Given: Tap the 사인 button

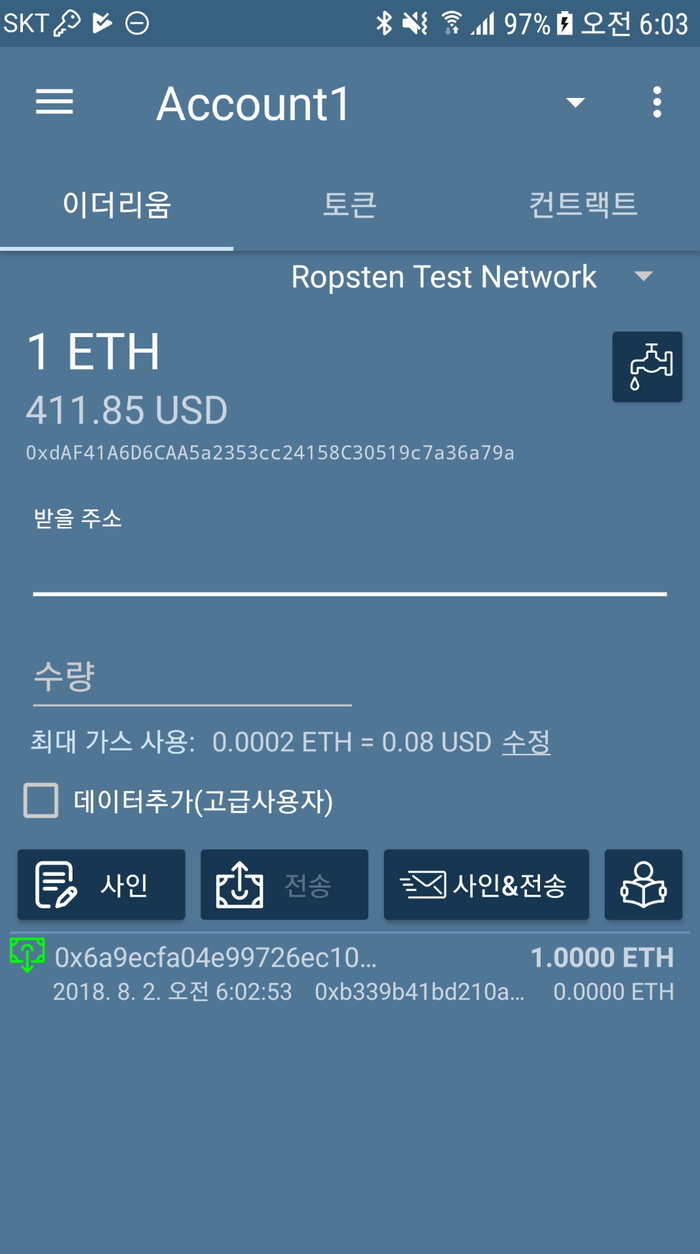Looking at the screenshot, I should pos(101,885).
